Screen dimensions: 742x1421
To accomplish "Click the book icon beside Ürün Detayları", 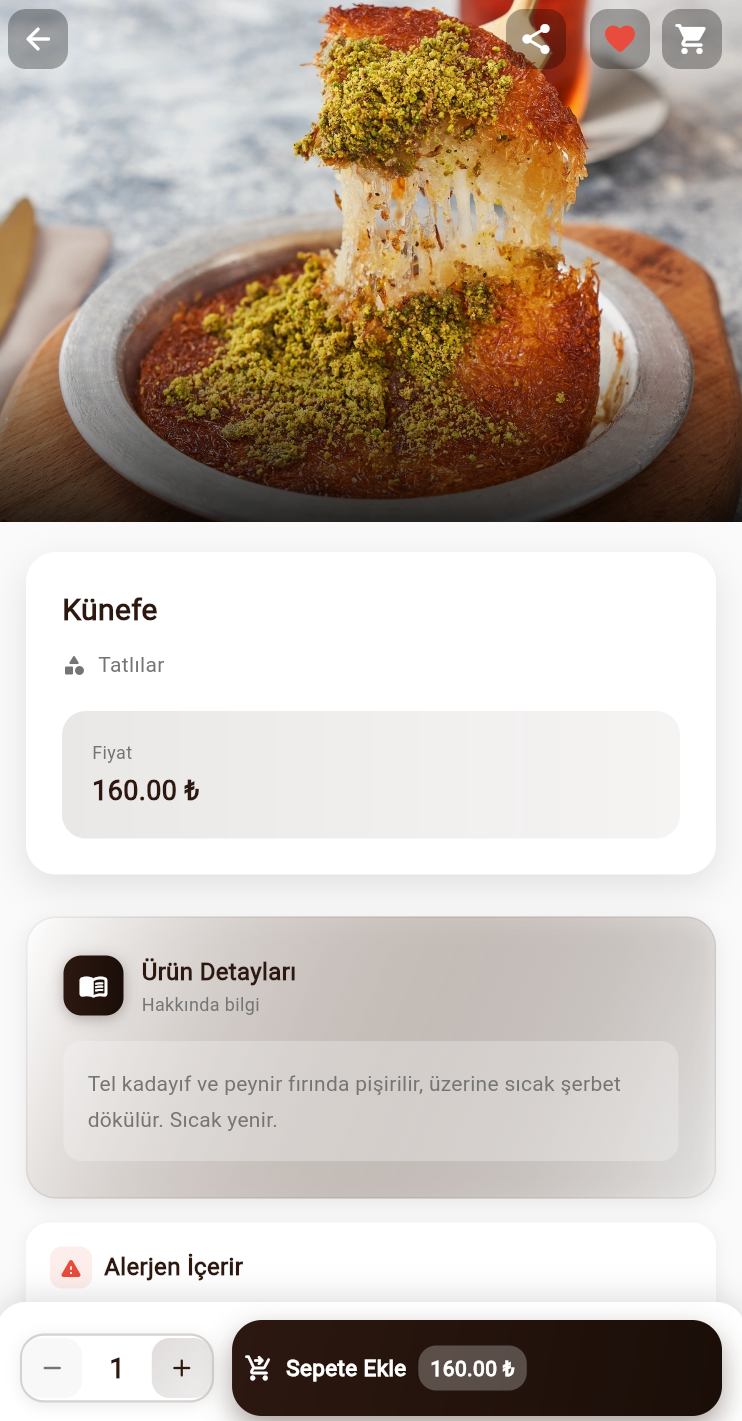I will [93, 985].
